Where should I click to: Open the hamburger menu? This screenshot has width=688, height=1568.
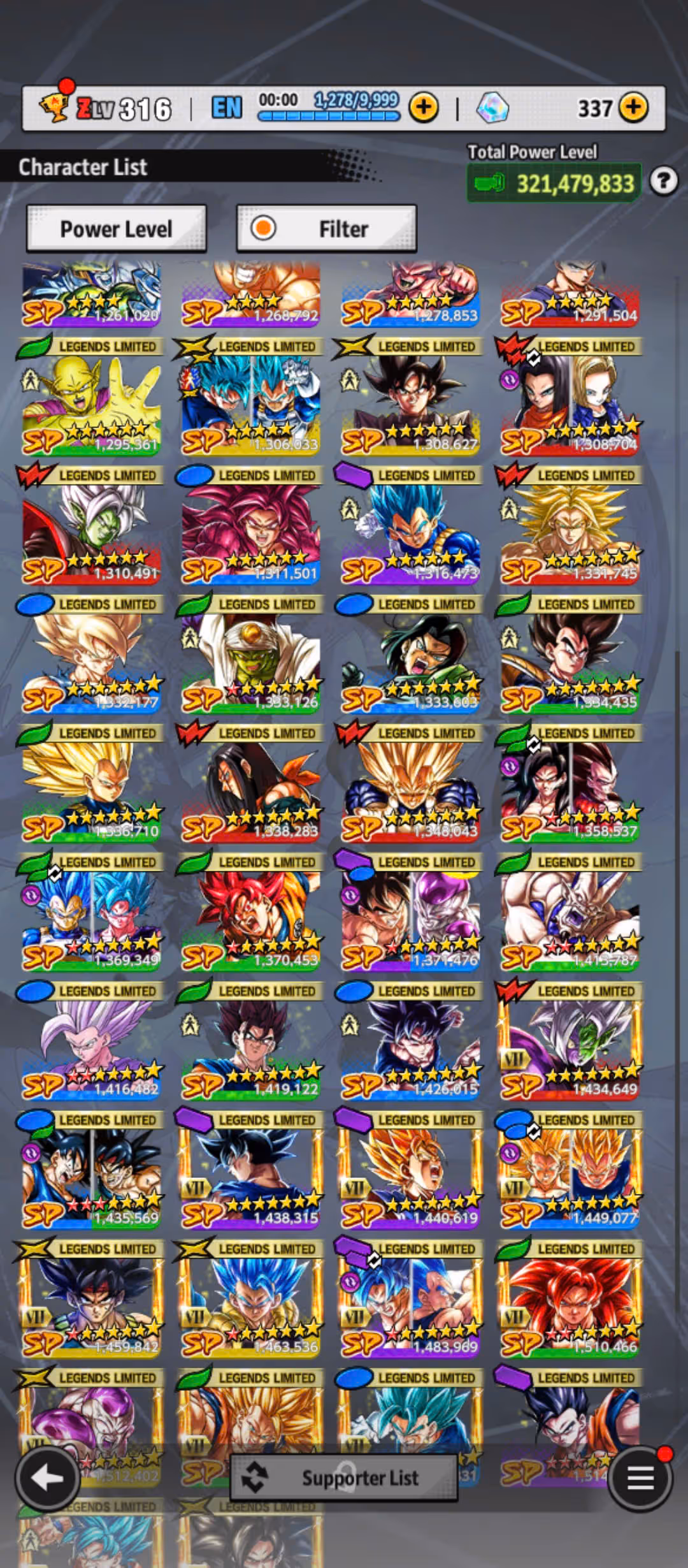tap(640, 1477)
